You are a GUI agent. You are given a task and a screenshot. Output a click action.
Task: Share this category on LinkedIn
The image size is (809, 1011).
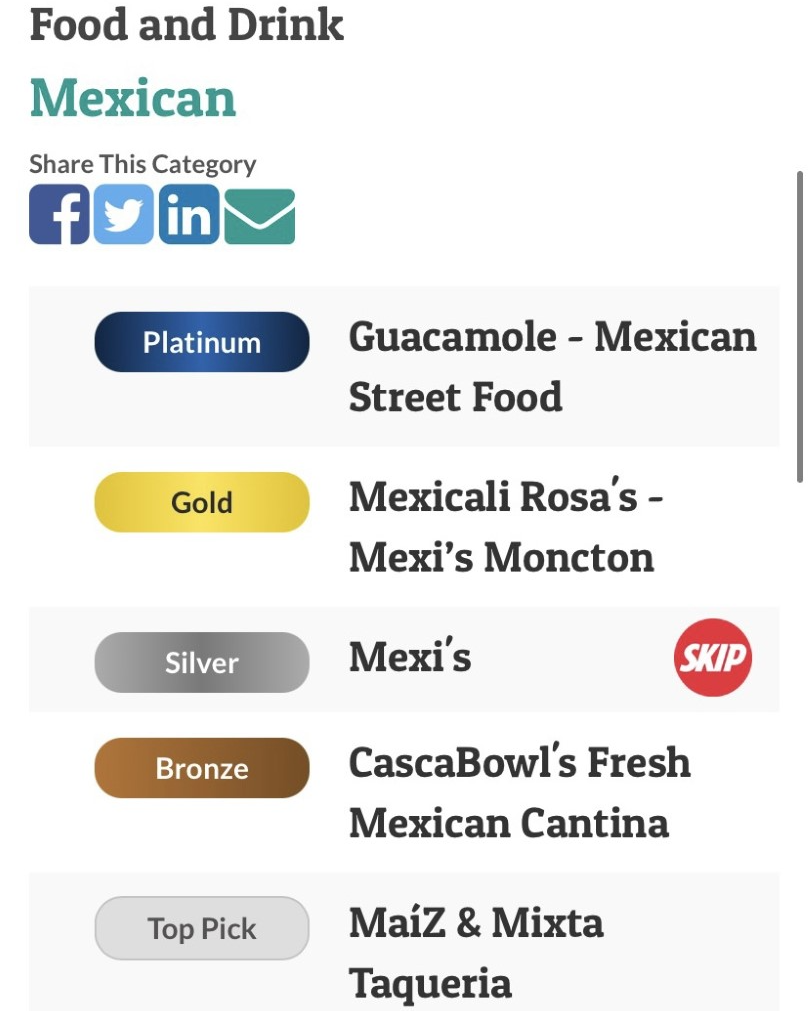[x=189, y=214]
